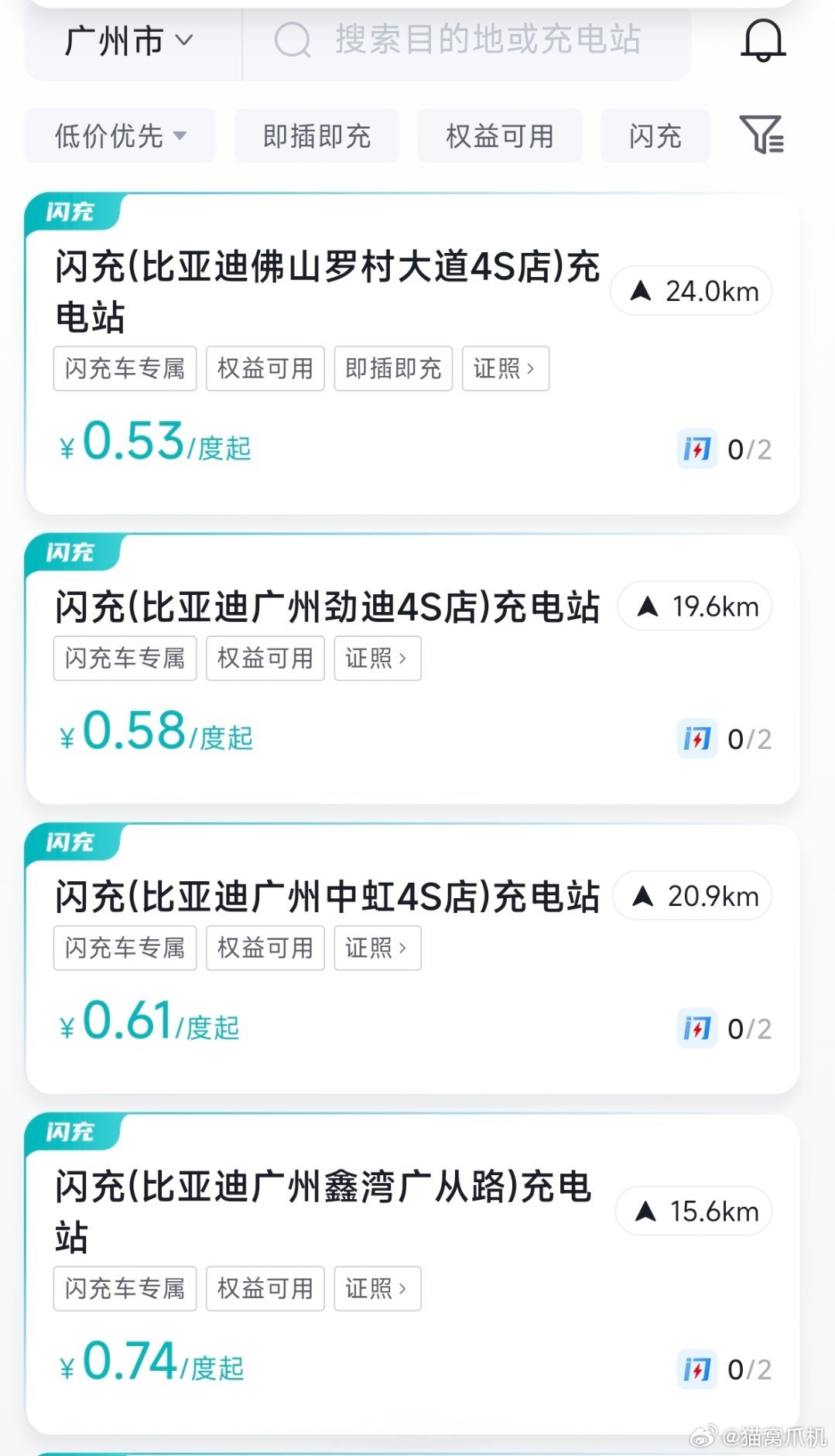Toggle the 即插即充 filter chip
835x1456 pixels.
click(317, 136)
